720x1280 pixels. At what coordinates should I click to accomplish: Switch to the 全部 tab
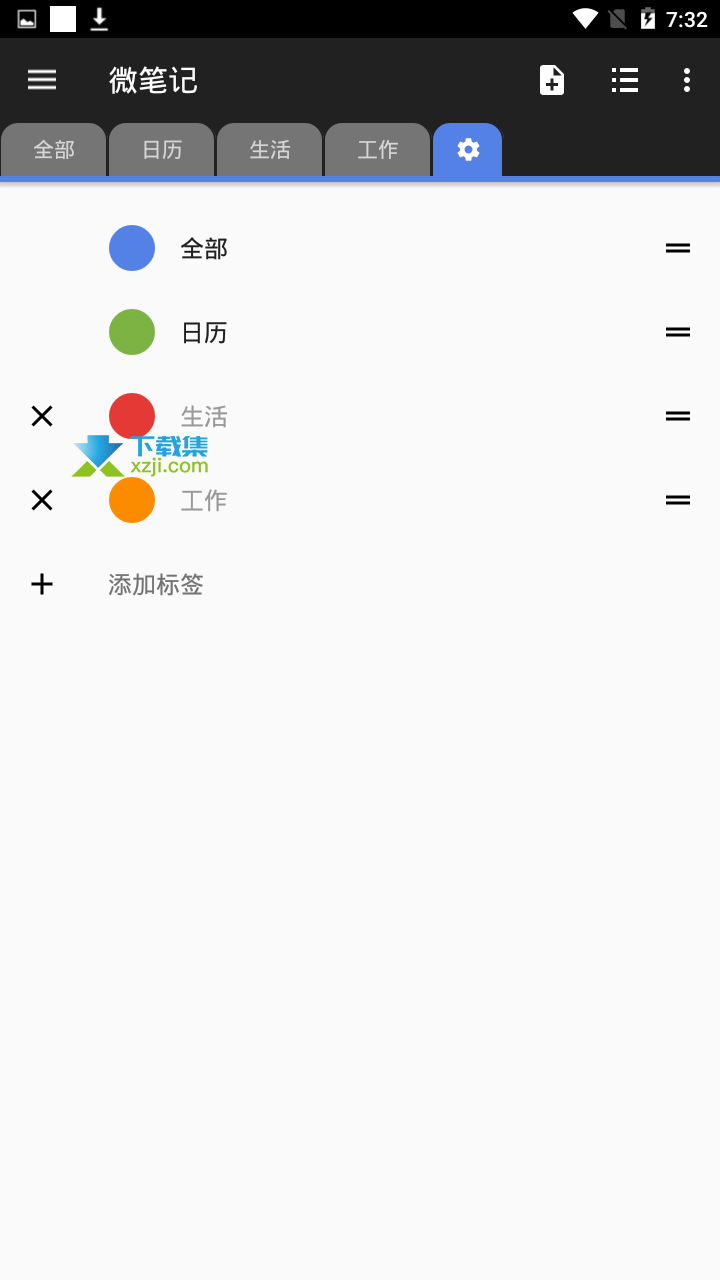pos(54,150)
